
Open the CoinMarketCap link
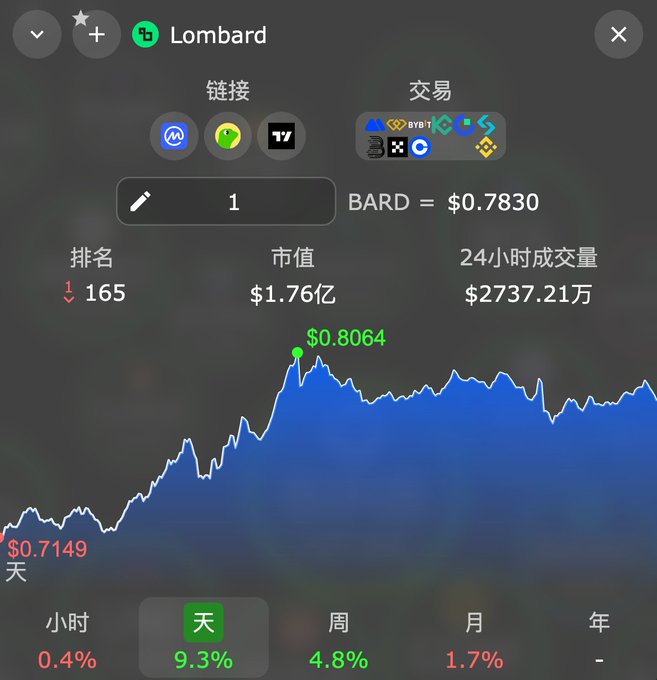[174, 136]
